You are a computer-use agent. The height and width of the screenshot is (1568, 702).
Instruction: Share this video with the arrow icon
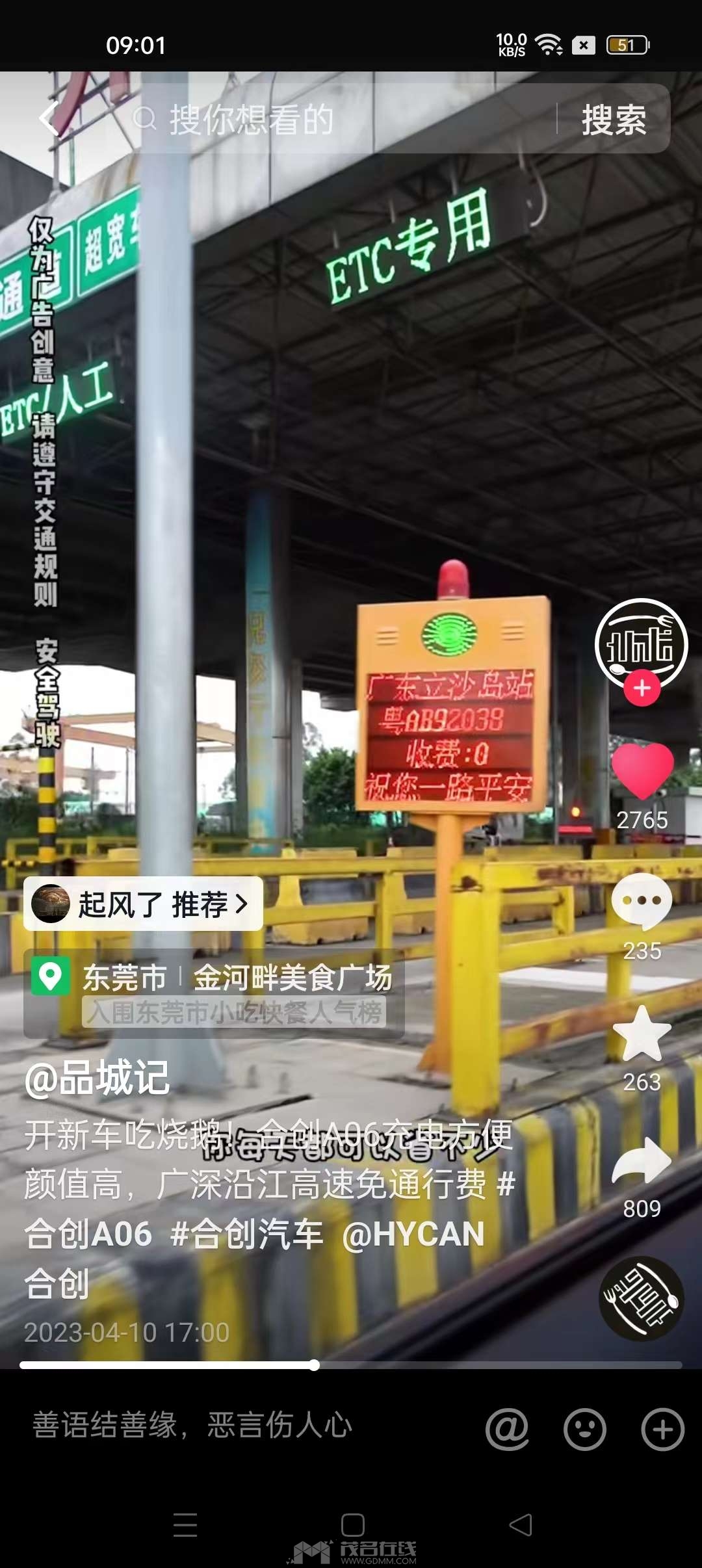642,1161
